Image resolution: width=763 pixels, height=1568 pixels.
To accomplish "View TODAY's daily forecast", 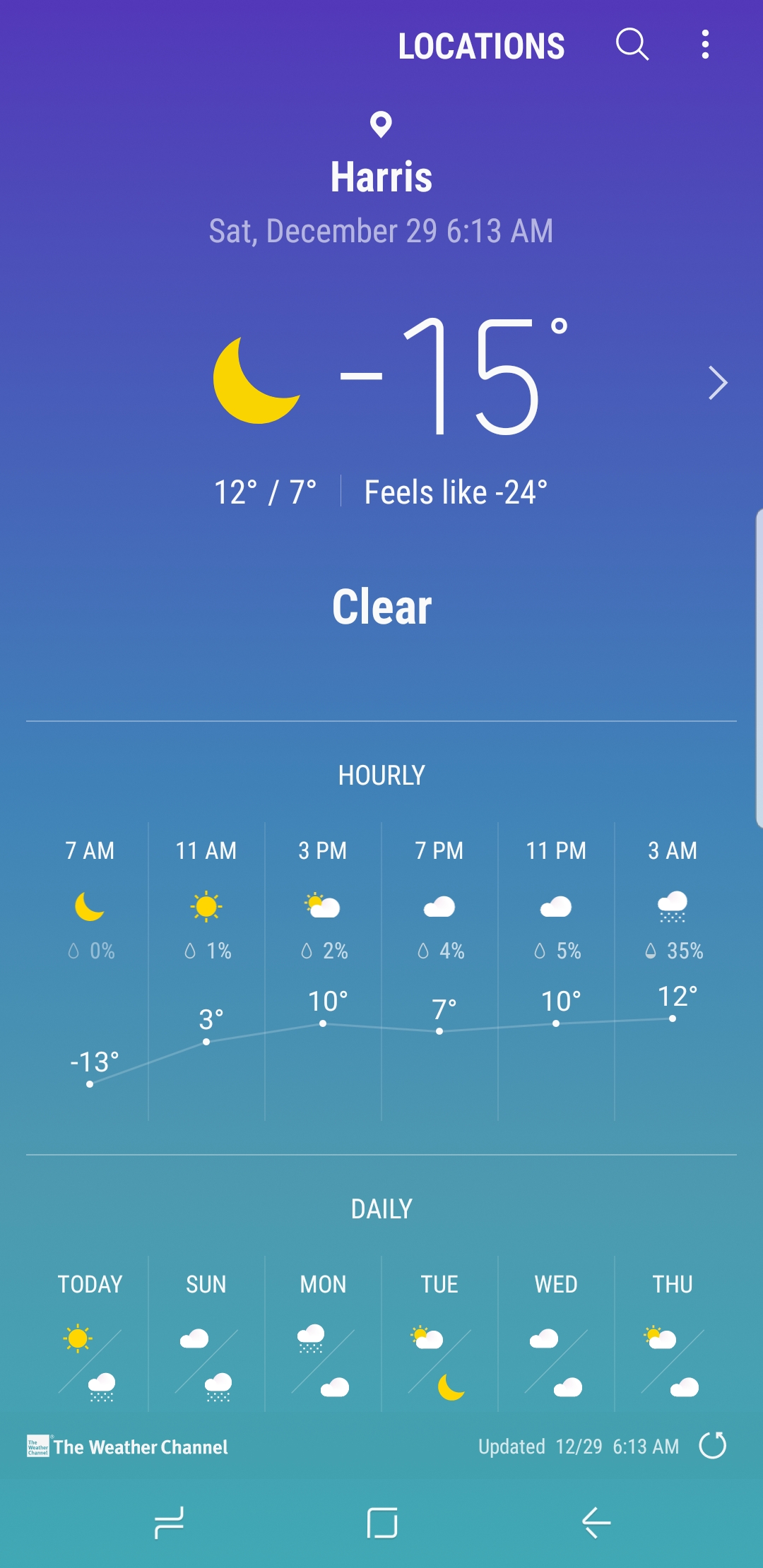I will click(x=90, y=1334).
